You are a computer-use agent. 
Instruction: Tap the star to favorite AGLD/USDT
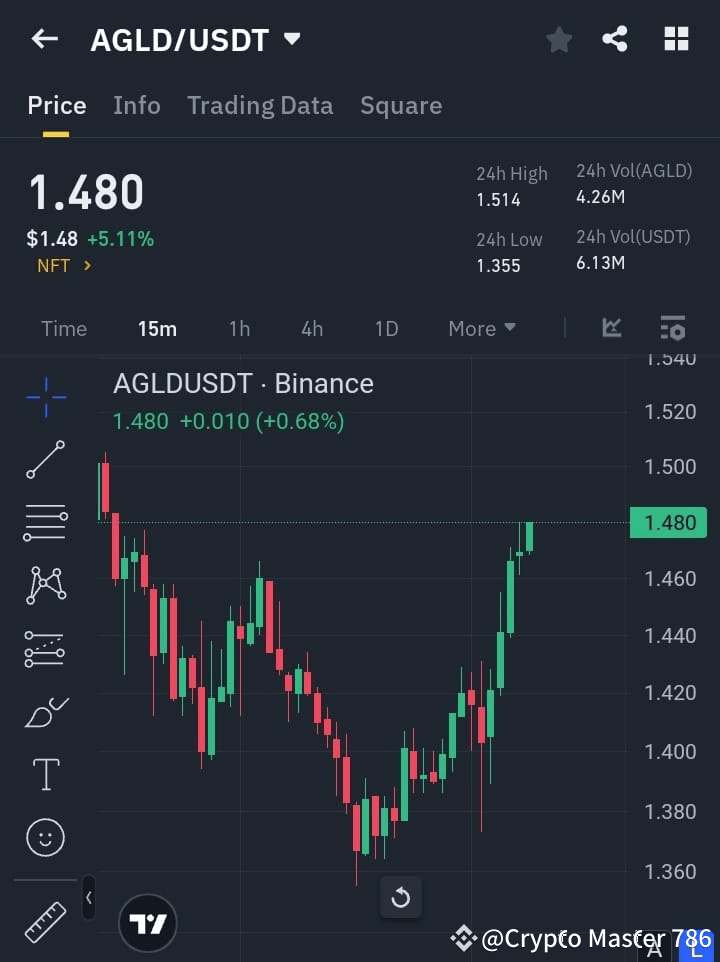point(558,39)
